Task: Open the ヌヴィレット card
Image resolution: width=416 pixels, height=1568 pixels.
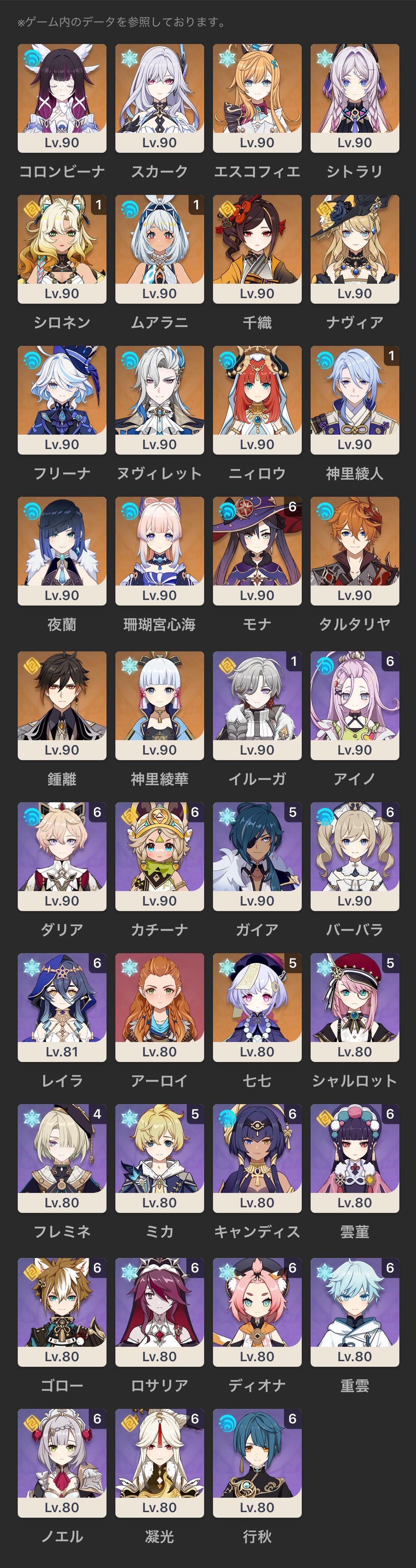Action: [x=159, y=399]
